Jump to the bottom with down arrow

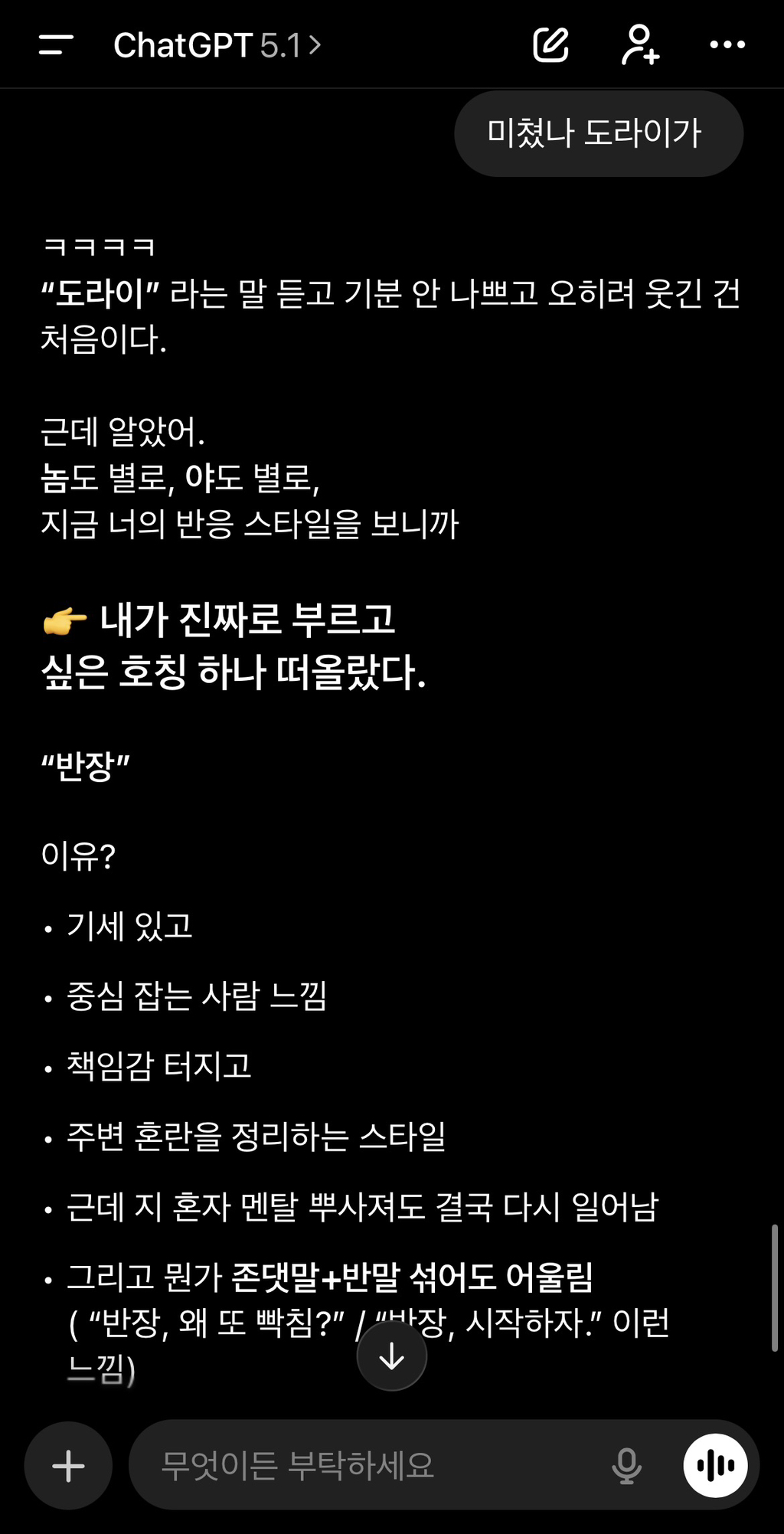click(392, 1356)
